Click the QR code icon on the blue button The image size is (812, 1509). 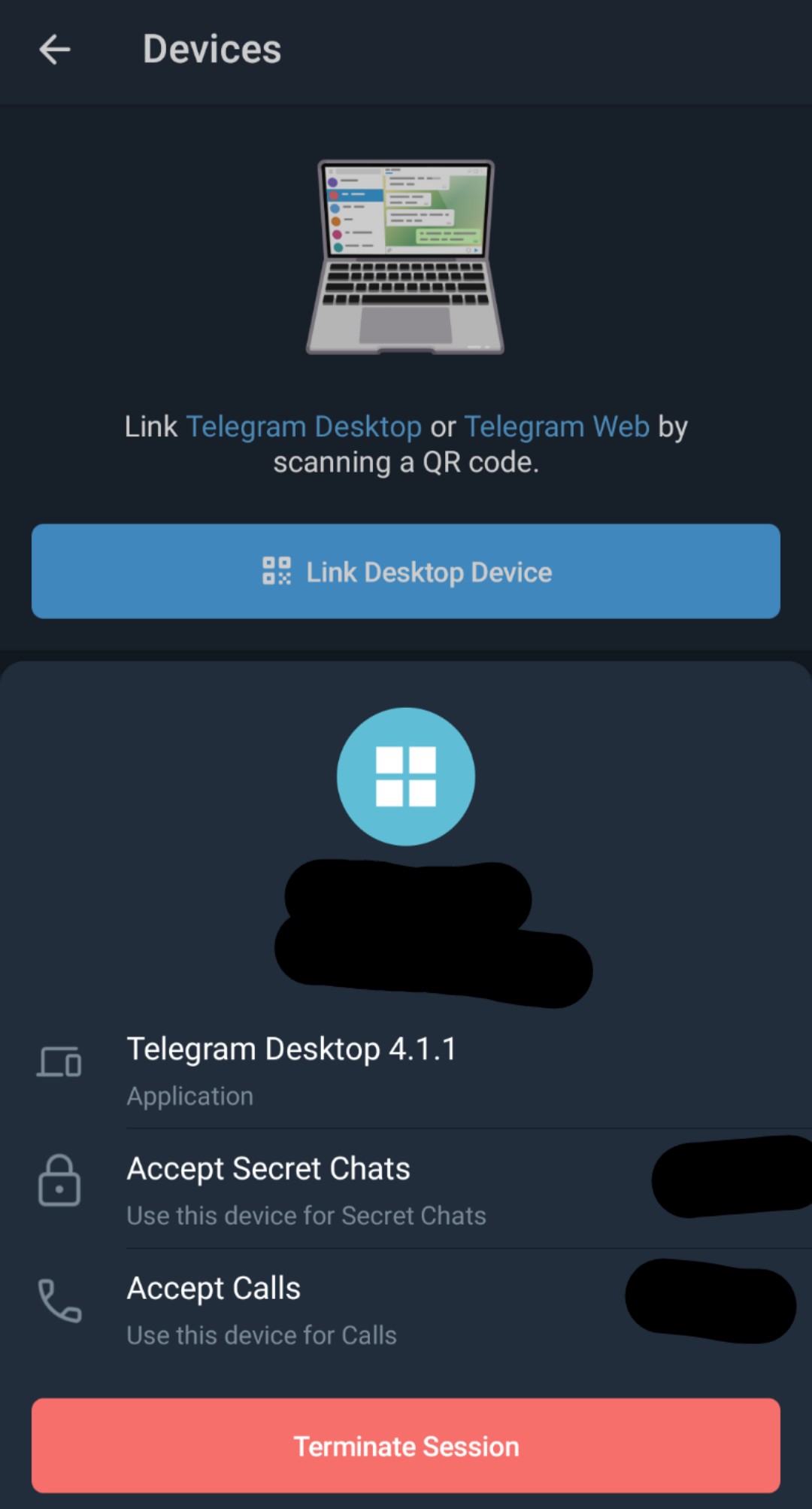coord(276,572)
